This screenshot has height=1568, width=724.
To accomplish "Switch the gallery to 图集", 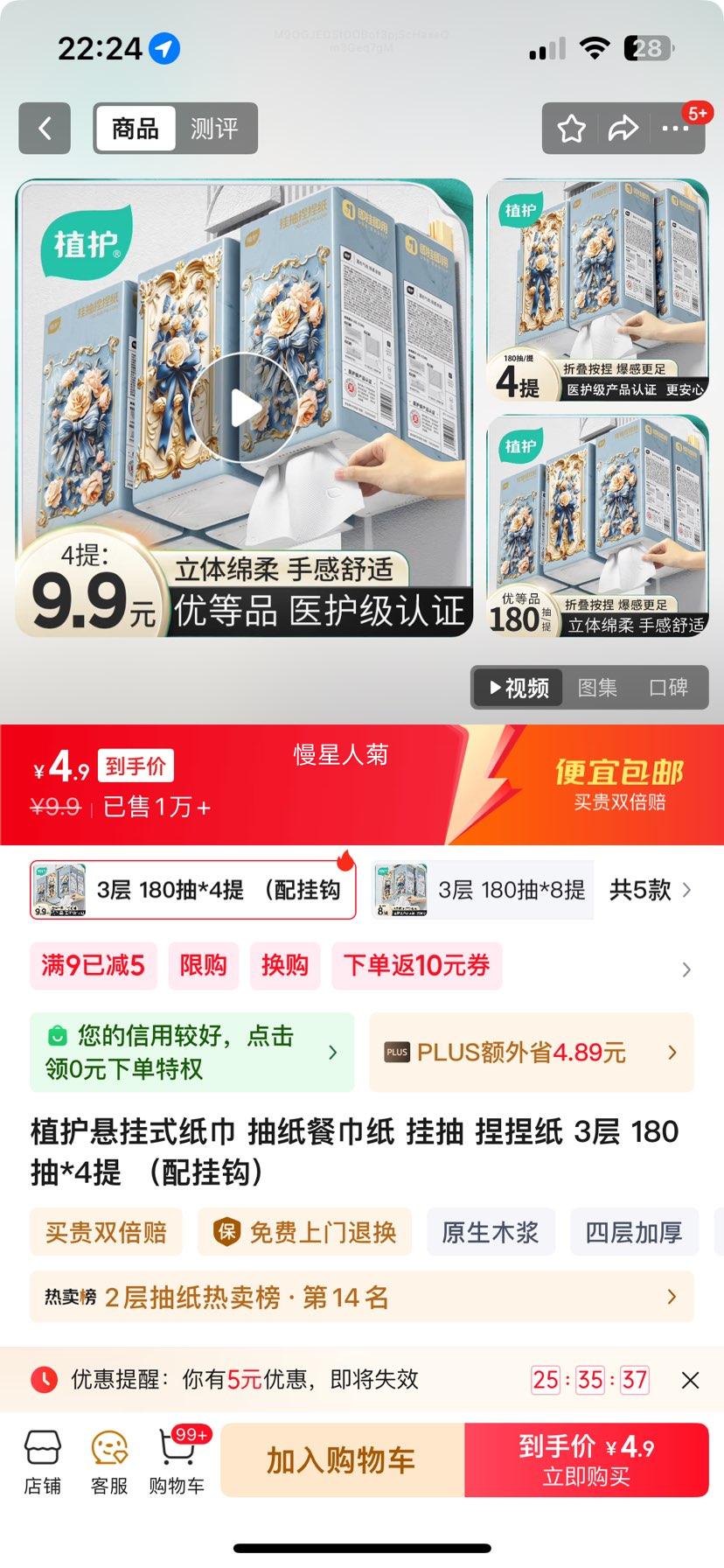I will tap(597, 688).
